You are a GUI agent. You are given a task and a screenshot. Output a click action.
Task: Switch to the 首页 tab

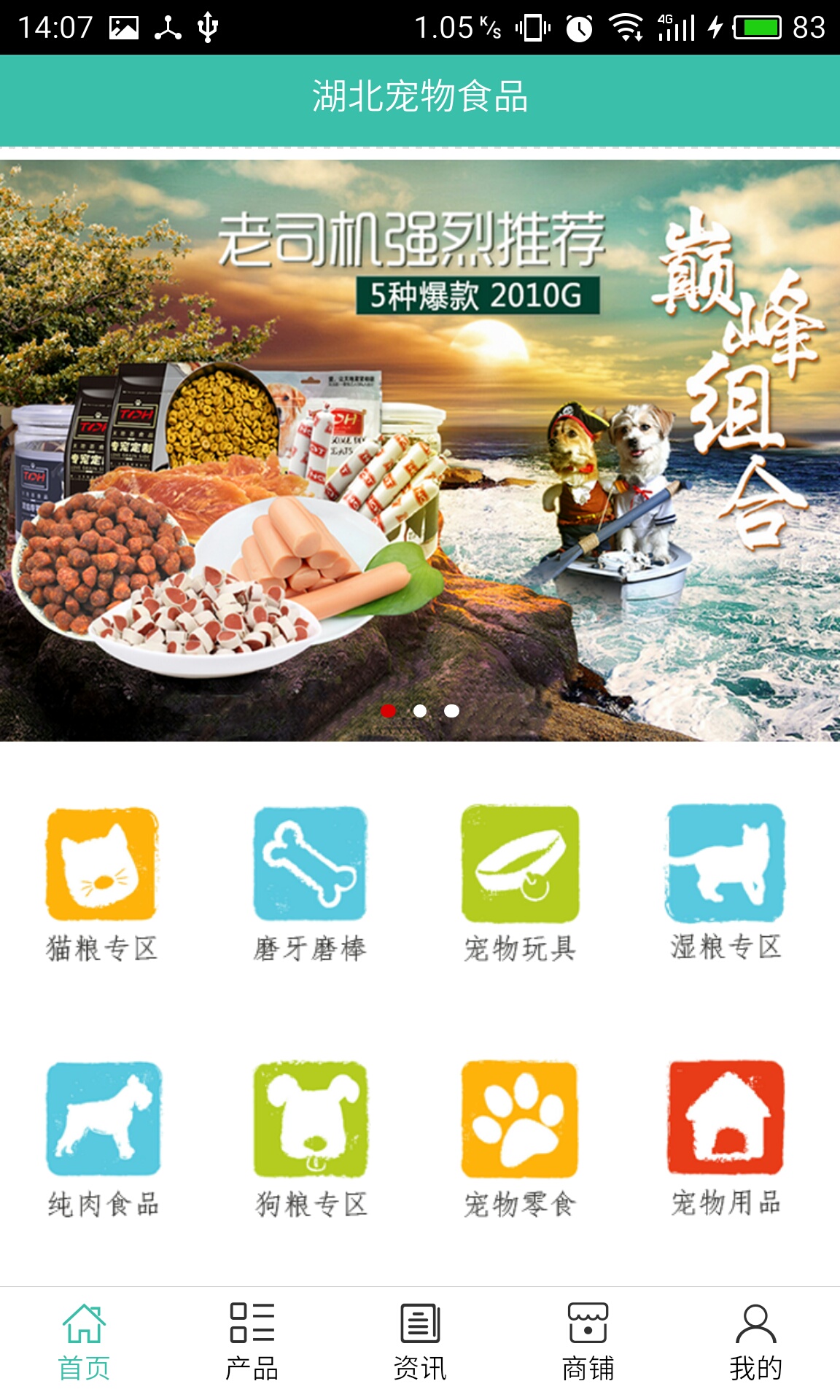click(84, 1342)
